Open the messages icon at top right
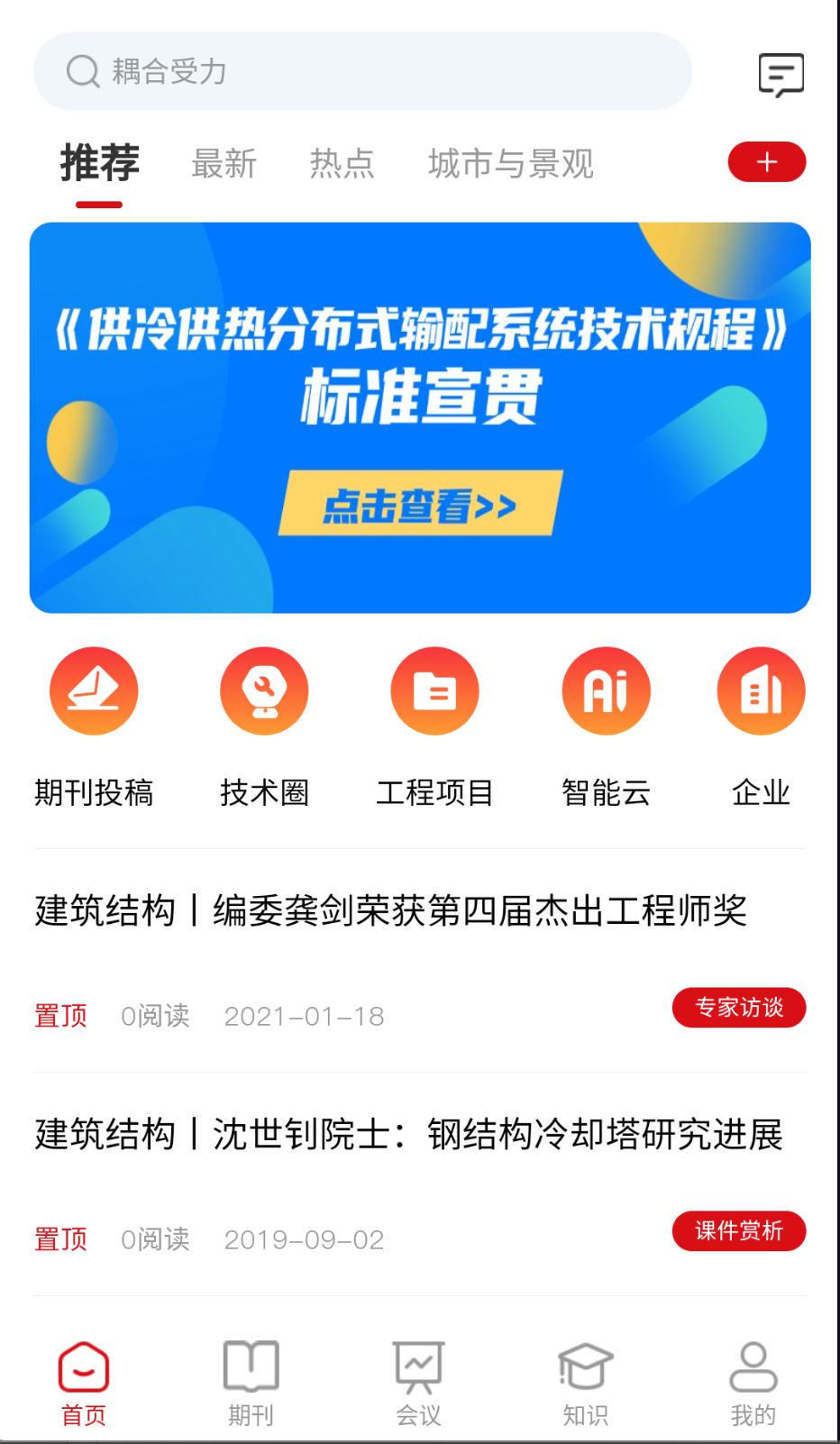Viewport: 840px width, 1444px height. point(781,76)
